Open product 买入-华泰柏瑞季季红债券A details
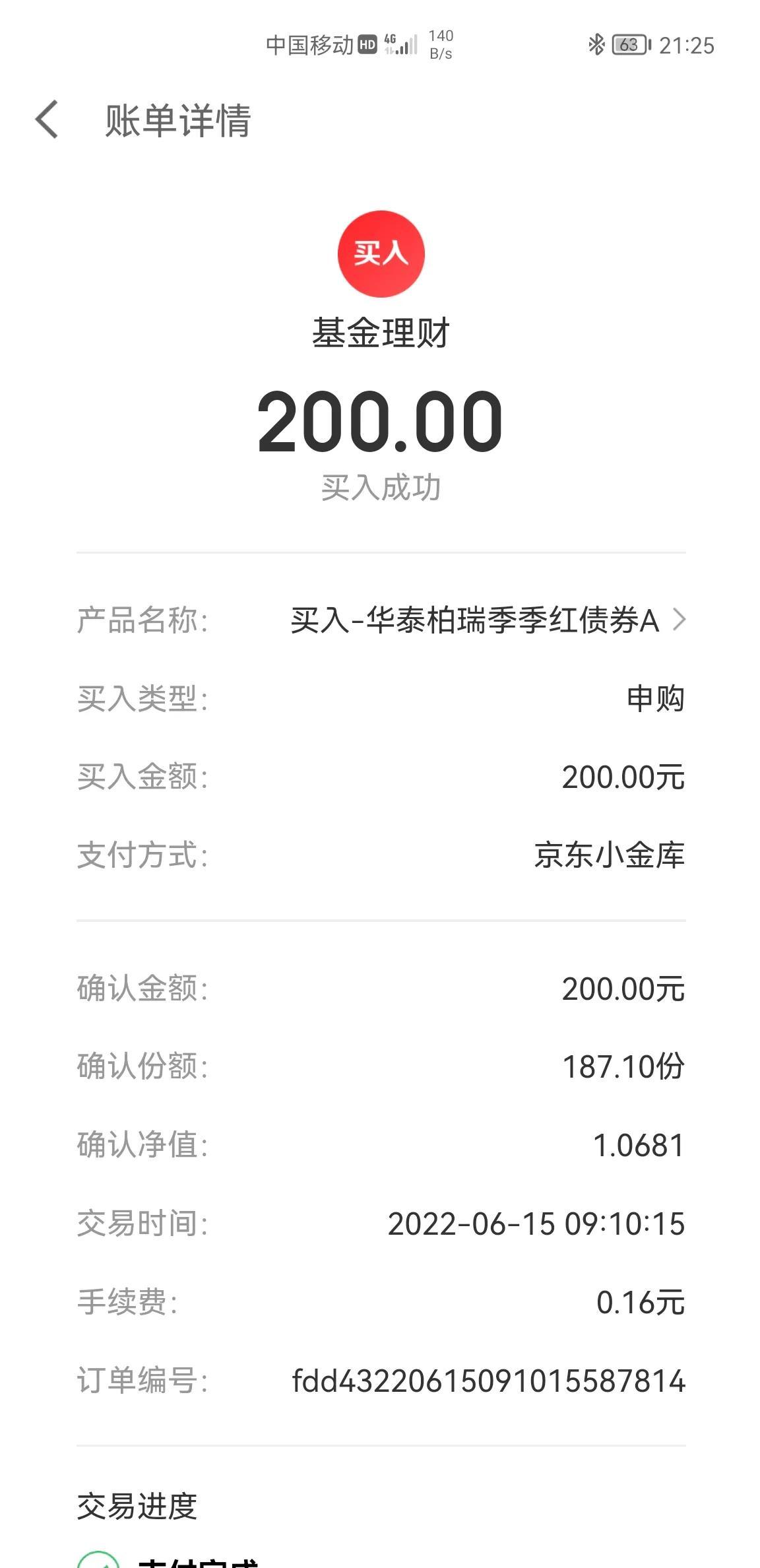760x1568 pixels. [488, 620]
